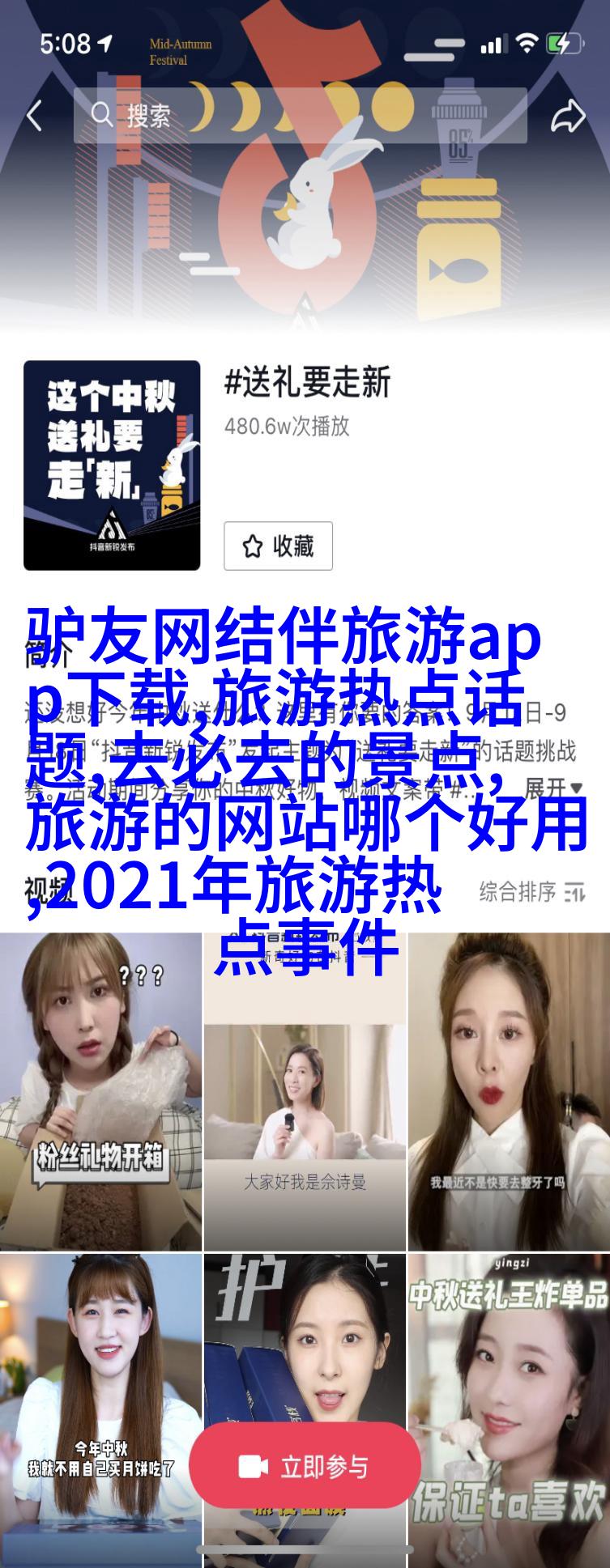Open the 中秋送礼王炸单品 video

coord(509,1409)
